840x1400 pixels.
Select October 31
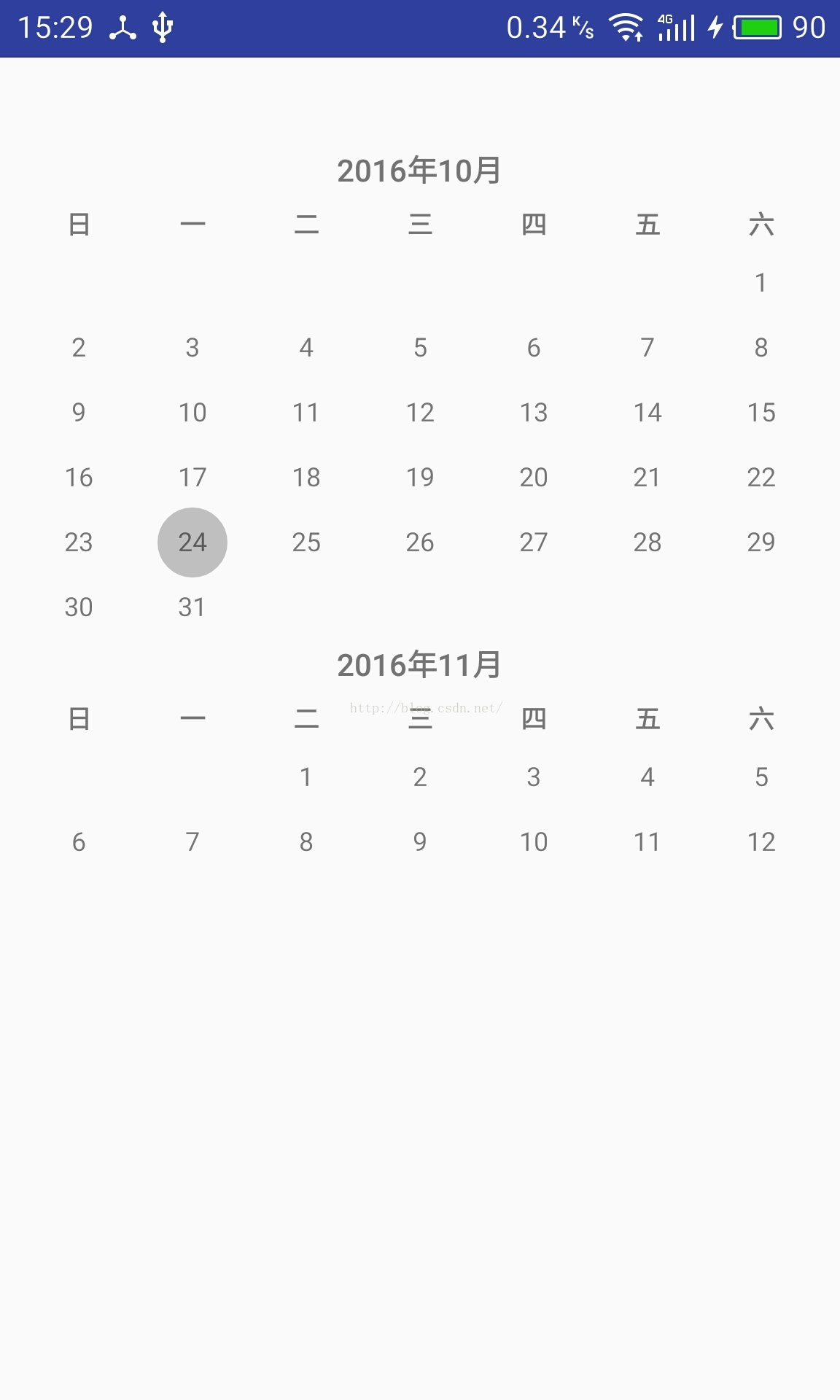(x=192, y=607)
